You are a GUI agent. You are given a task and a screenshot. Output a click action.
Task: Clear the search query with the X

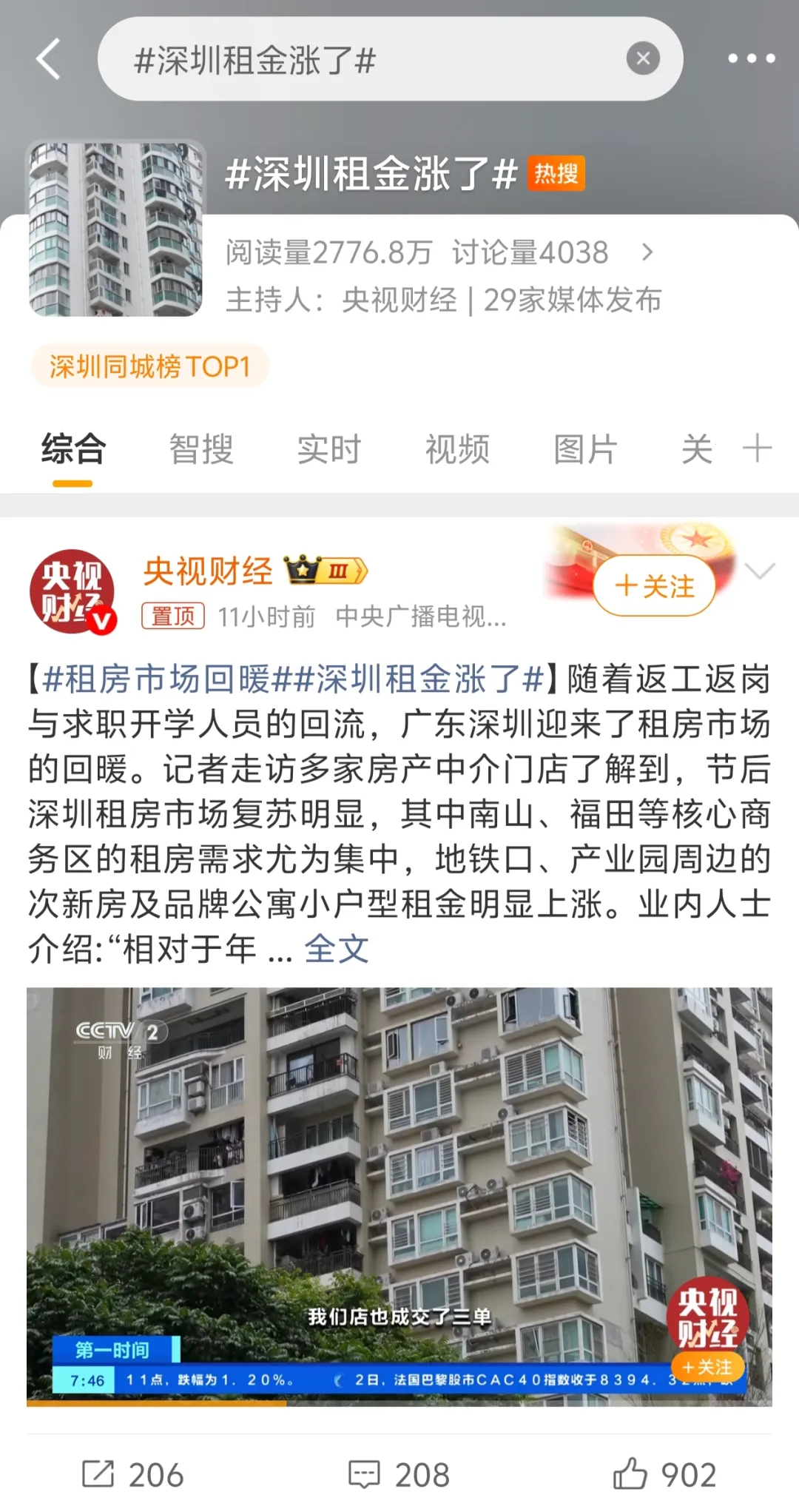click(643, 58)
